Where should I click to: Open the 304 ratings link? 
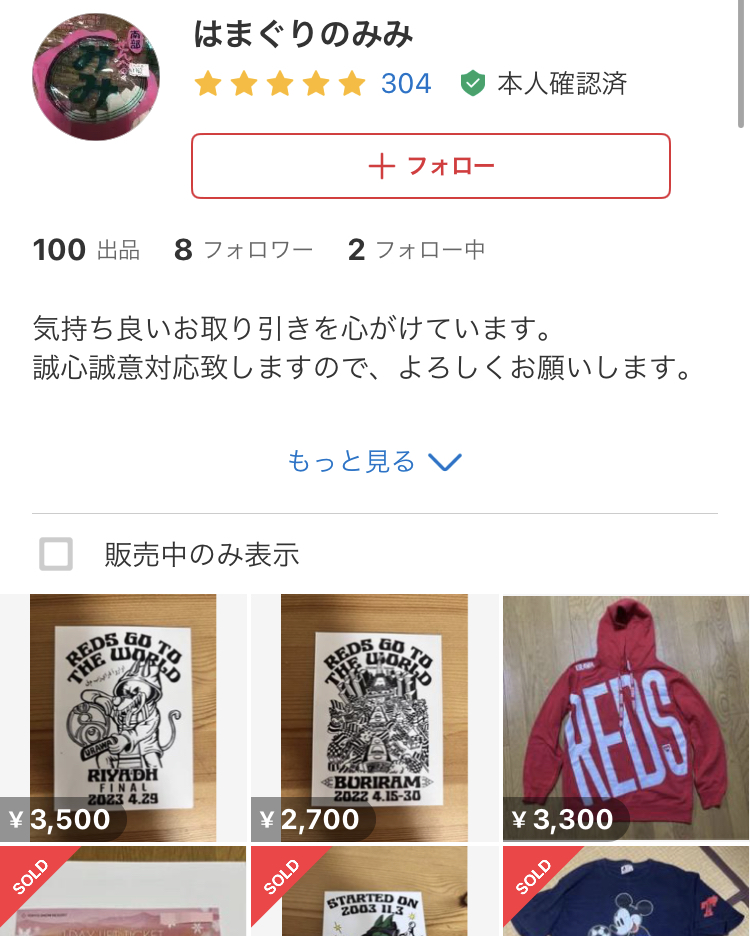406,84
